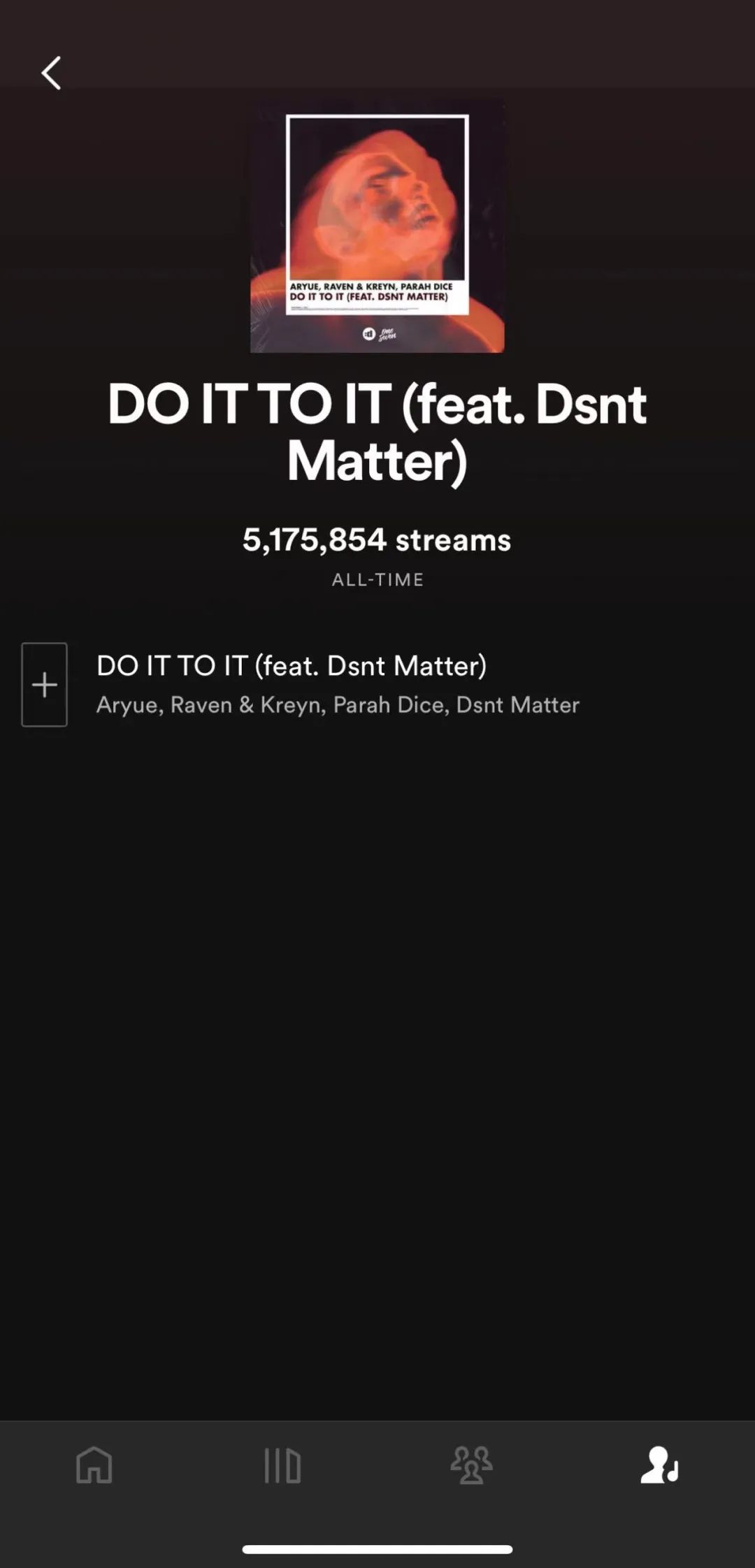Switch to the Audience tab

471,1465
